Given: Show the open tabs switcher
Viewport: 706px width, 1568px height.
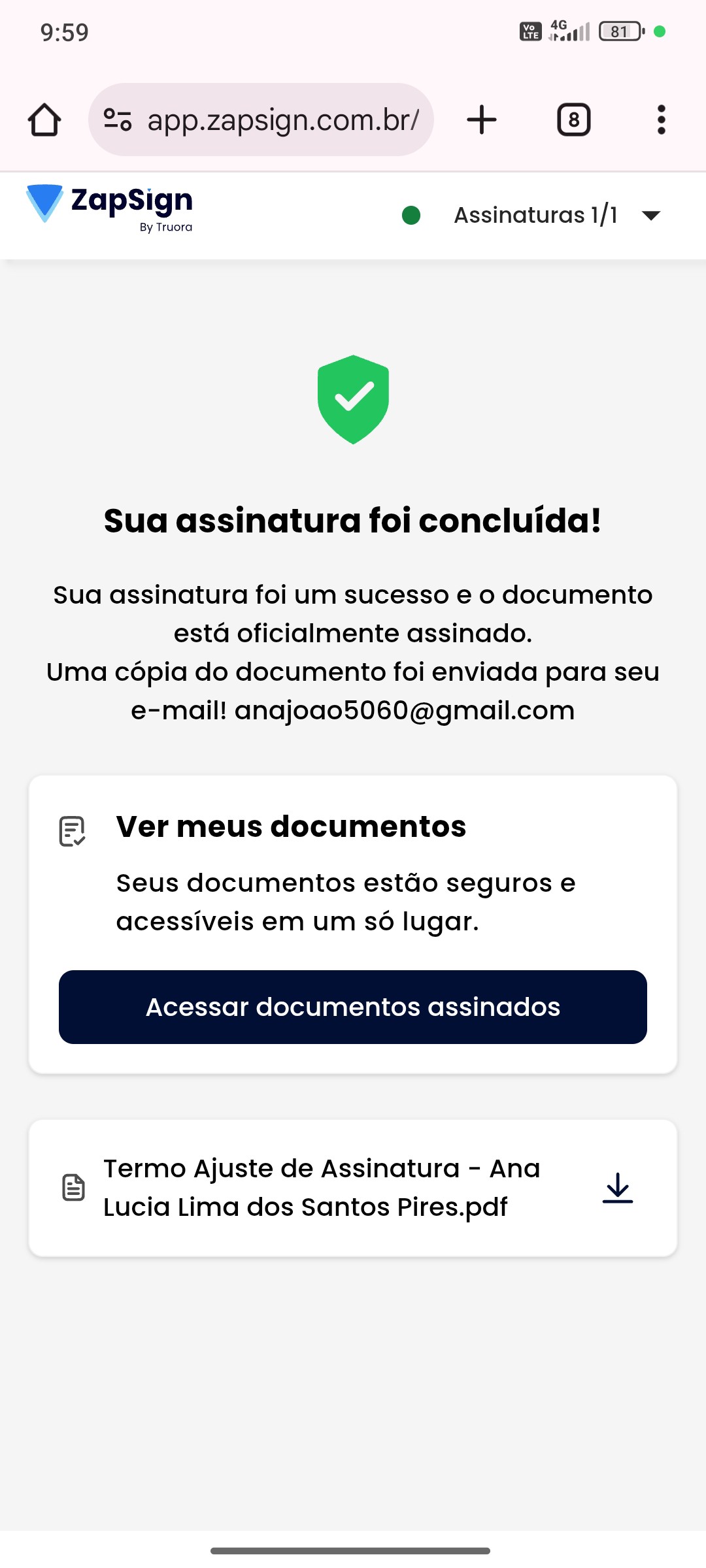Looking at the screenshot, I should click(573, 120).
